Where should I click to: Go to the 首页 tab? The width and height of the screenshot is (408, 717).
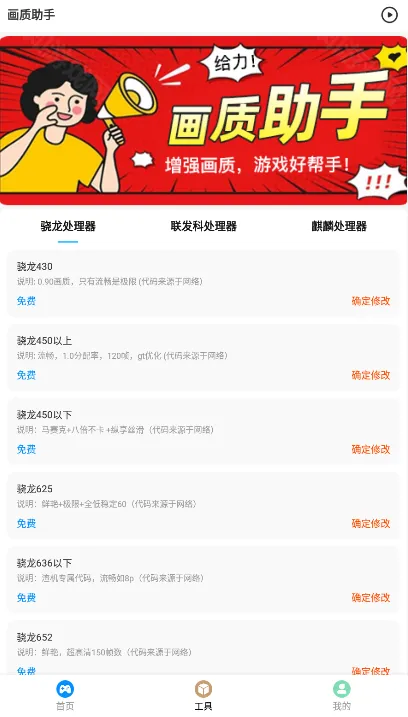(65, 696)
